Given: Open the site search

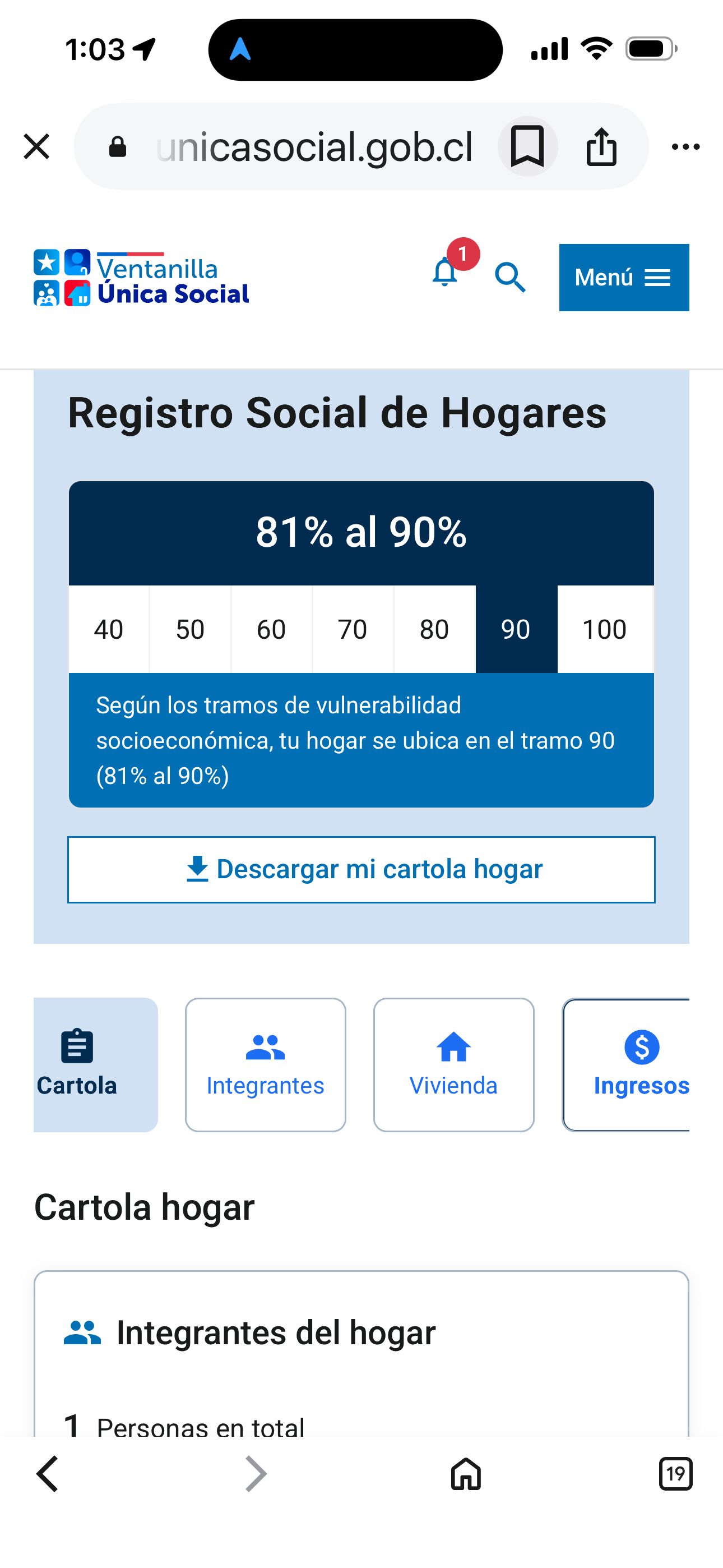Looking at the screenshot, I should (510, 278).
